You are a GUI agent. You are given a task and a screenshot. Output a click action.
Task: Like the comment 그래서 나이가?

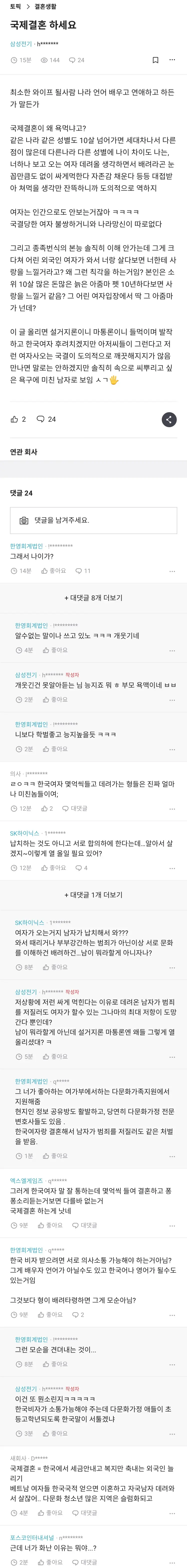tap(54, 571)
